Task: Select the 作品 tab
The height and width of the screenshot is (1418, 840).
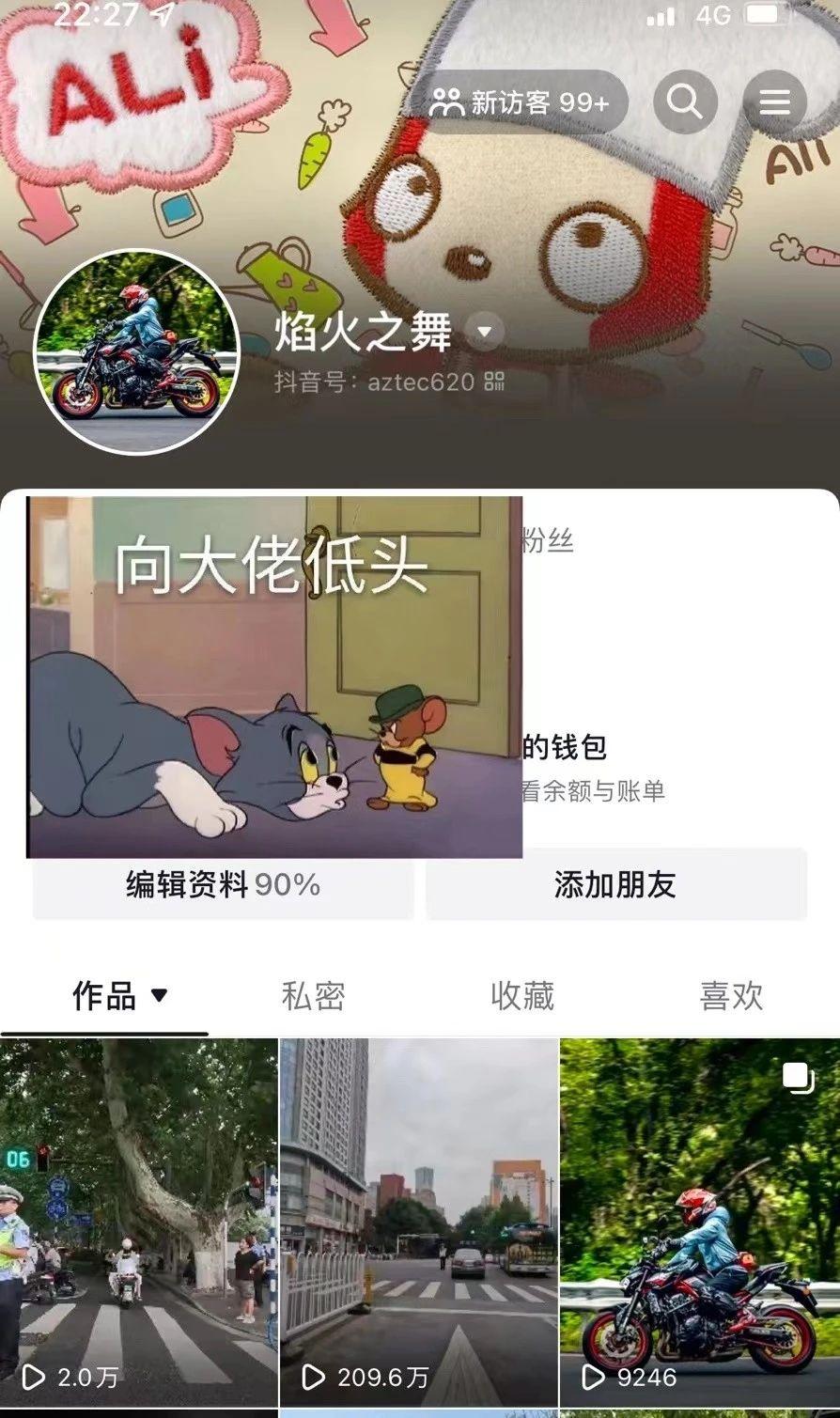Action: 118,996
